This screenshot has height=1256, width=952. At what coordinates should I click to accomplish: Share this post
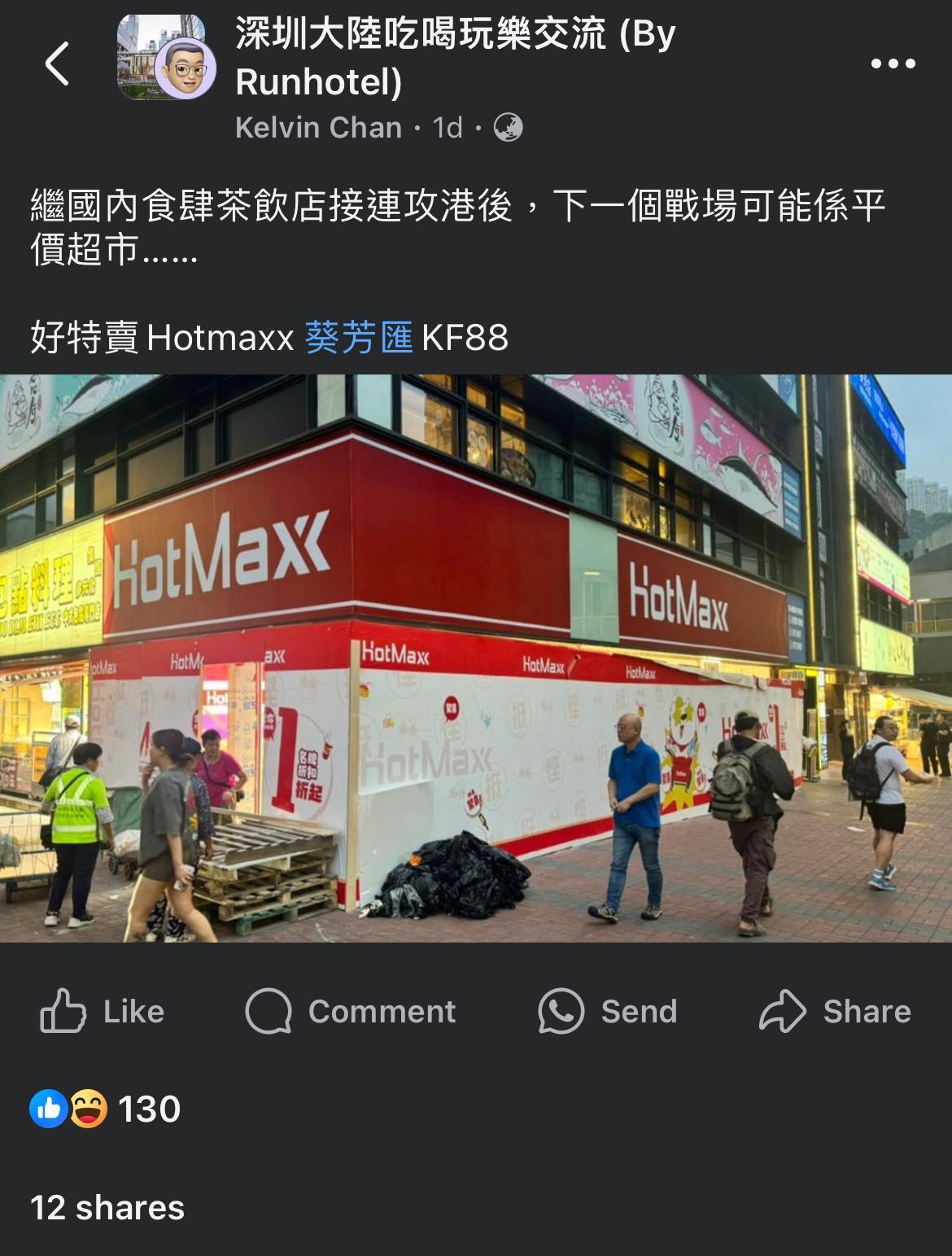tap(835, 1011)
